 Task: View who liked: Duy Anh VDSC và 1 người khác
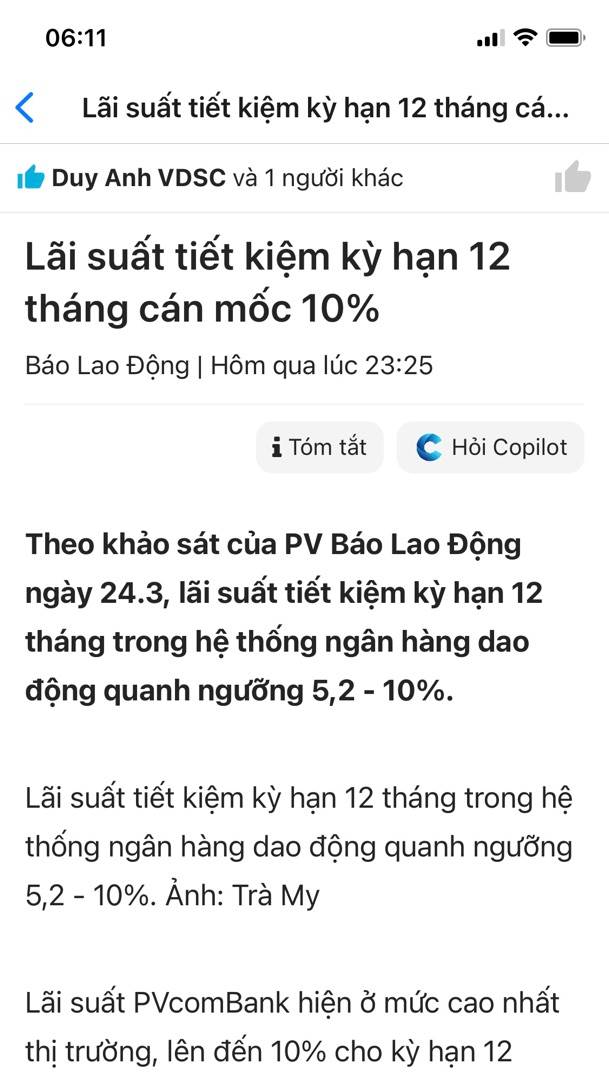coord(227,178)
